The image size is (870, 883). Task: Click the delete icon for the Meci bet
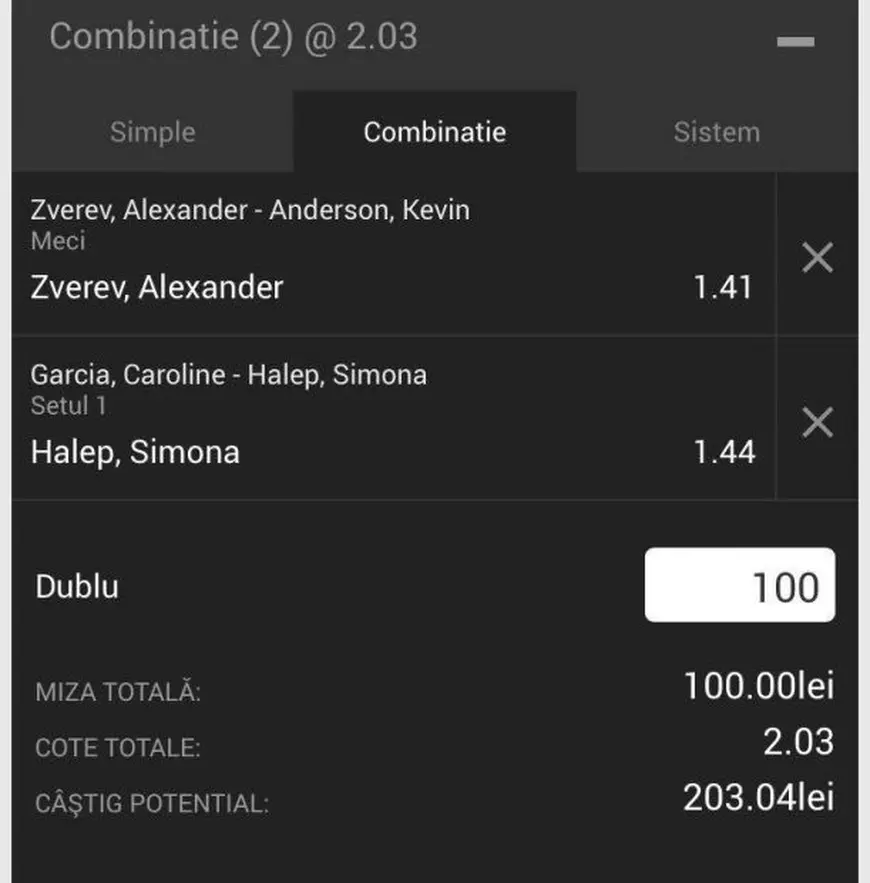819,258
